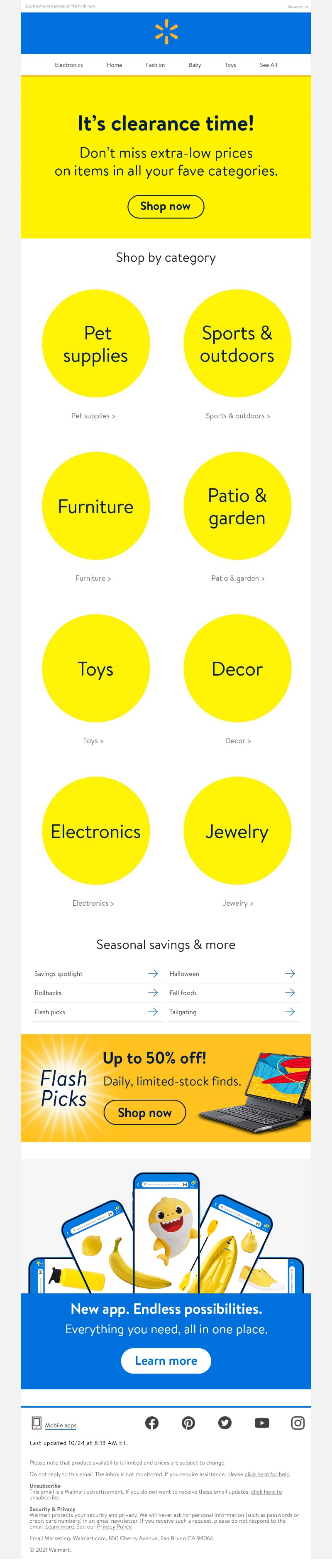Open Walmart's Facebook page icon
Image resolution: width=332 pixels, height=1568 pixels.
point(152,1423)
